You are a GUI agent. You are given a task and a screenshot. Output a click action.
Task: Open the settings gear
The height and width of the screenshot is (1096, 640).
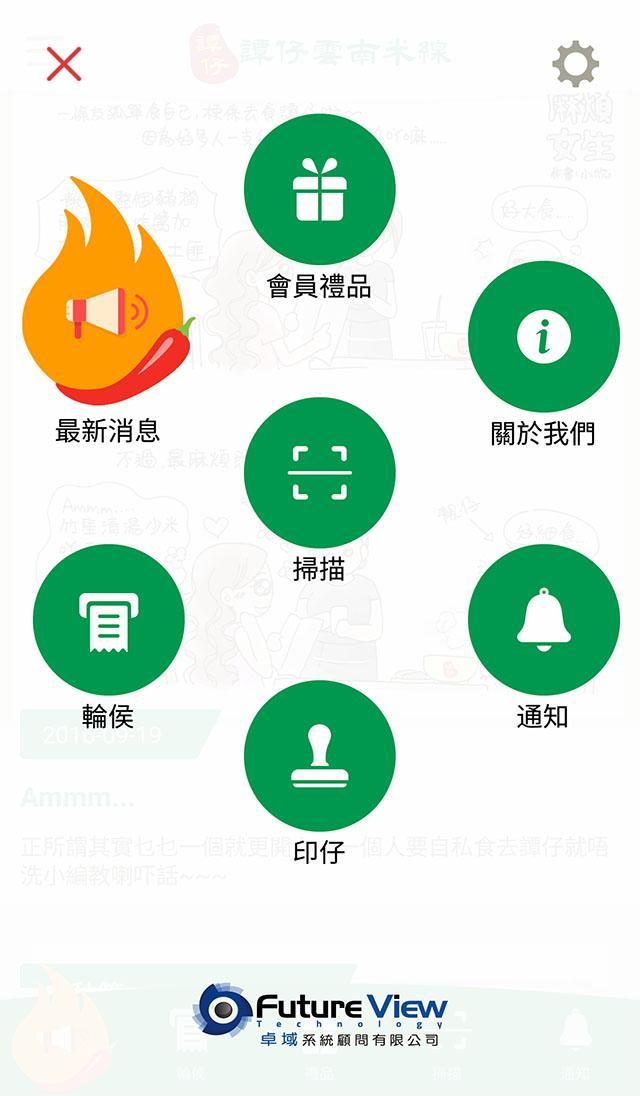click(575, 64)
